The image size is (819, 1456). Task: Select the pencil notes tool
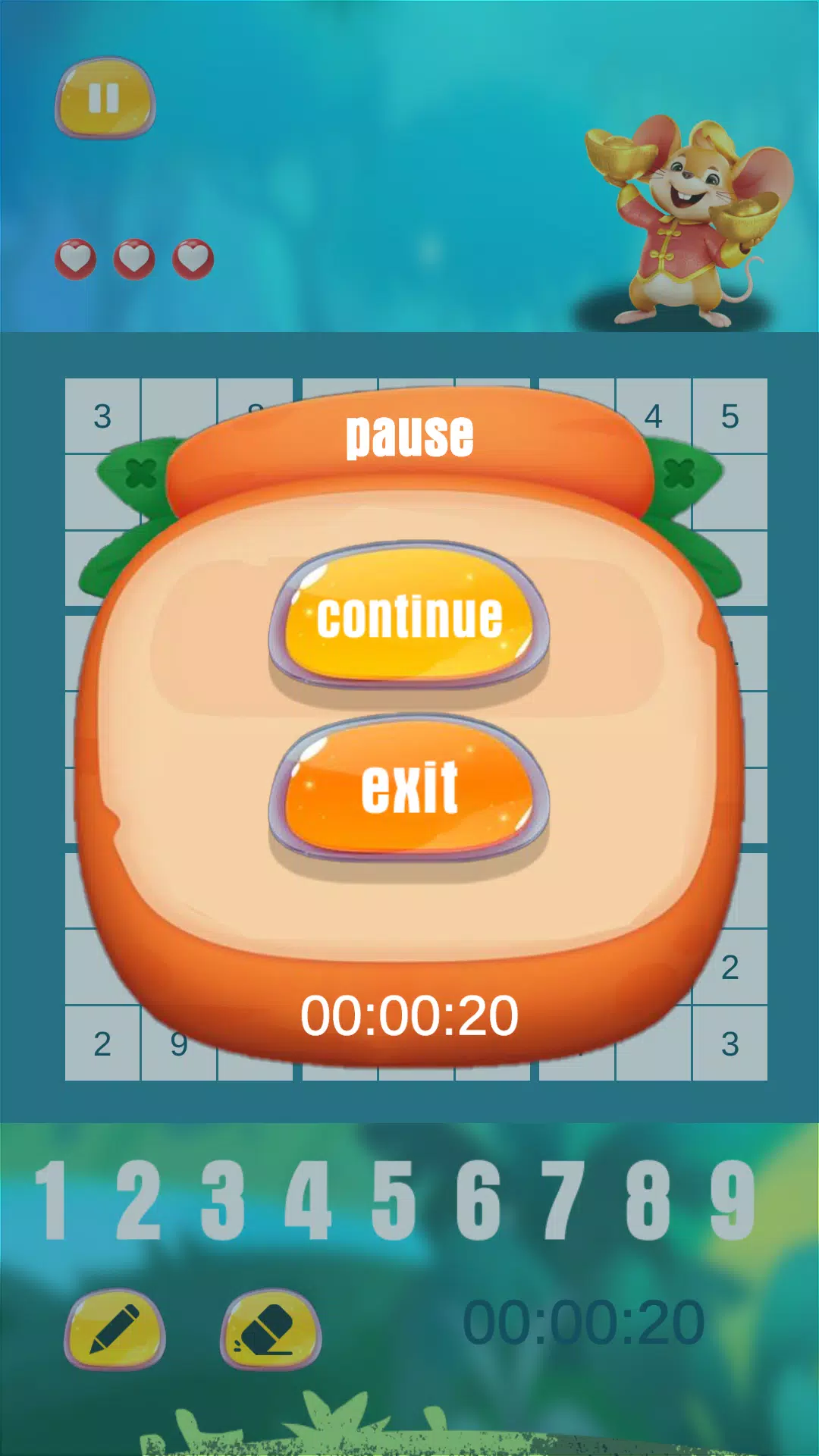pos(115,1329)
